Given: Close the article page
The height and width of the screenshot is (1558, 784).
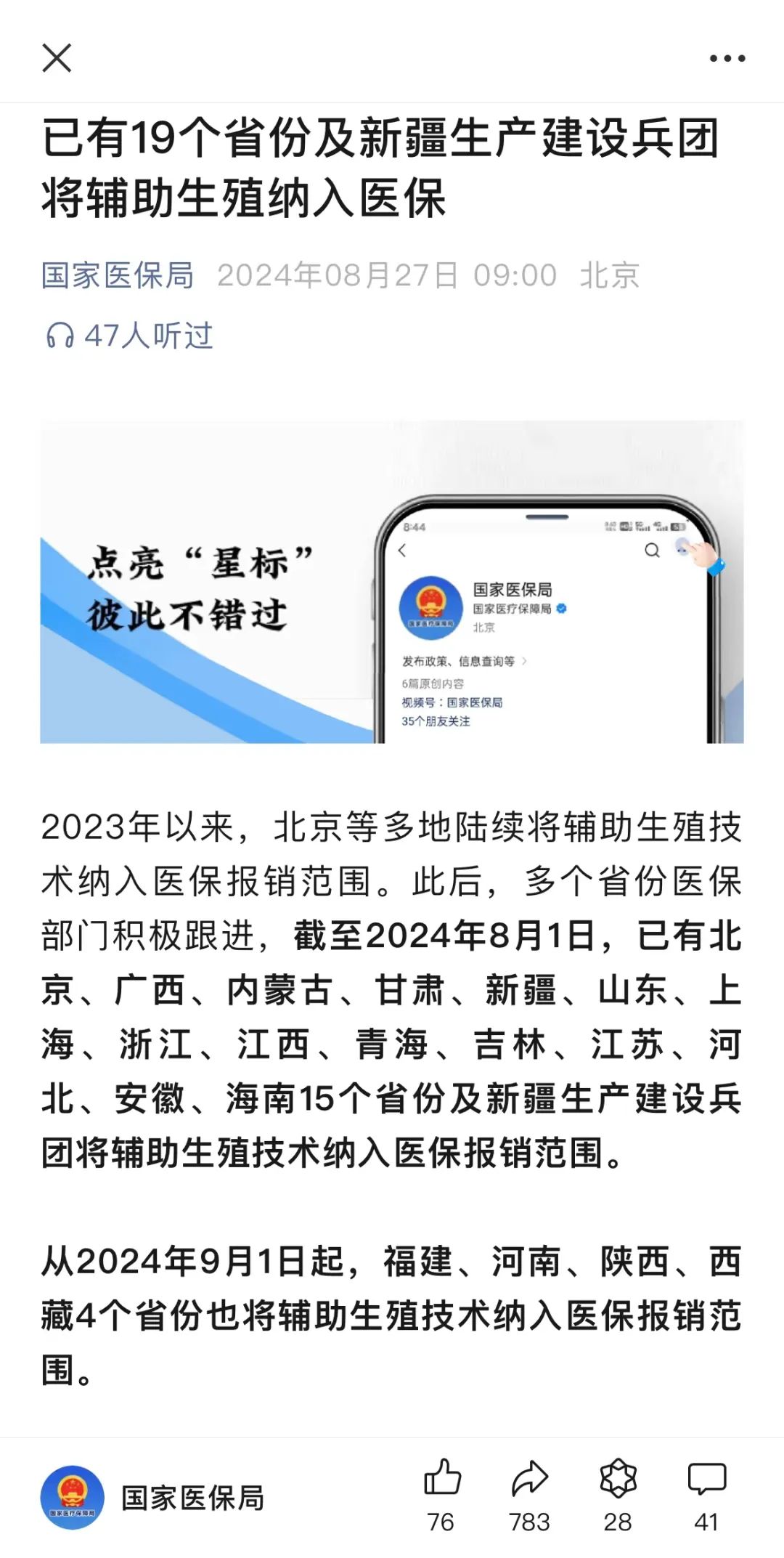Looking at the screenshot, I should pos(57,58).
